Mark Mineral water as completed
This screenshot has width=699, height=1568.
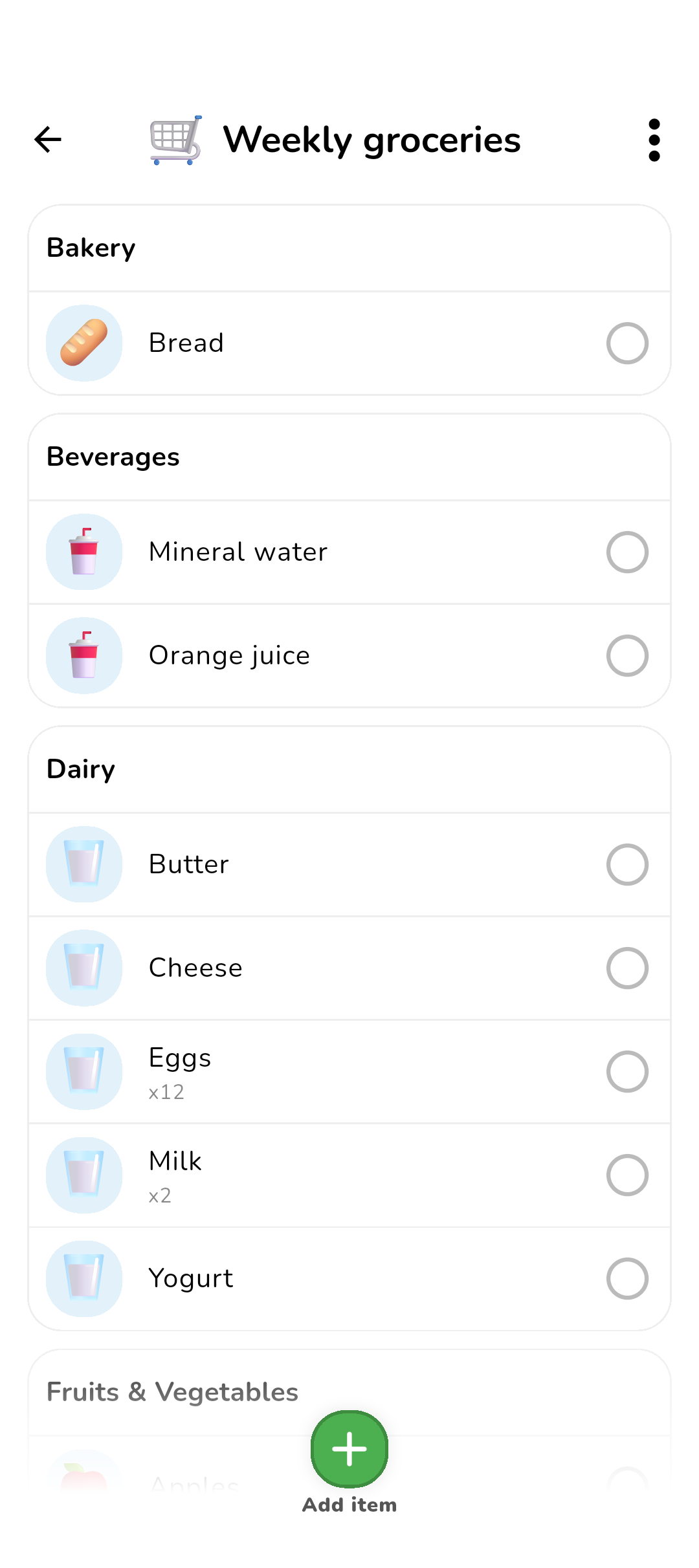click(627, 552)
